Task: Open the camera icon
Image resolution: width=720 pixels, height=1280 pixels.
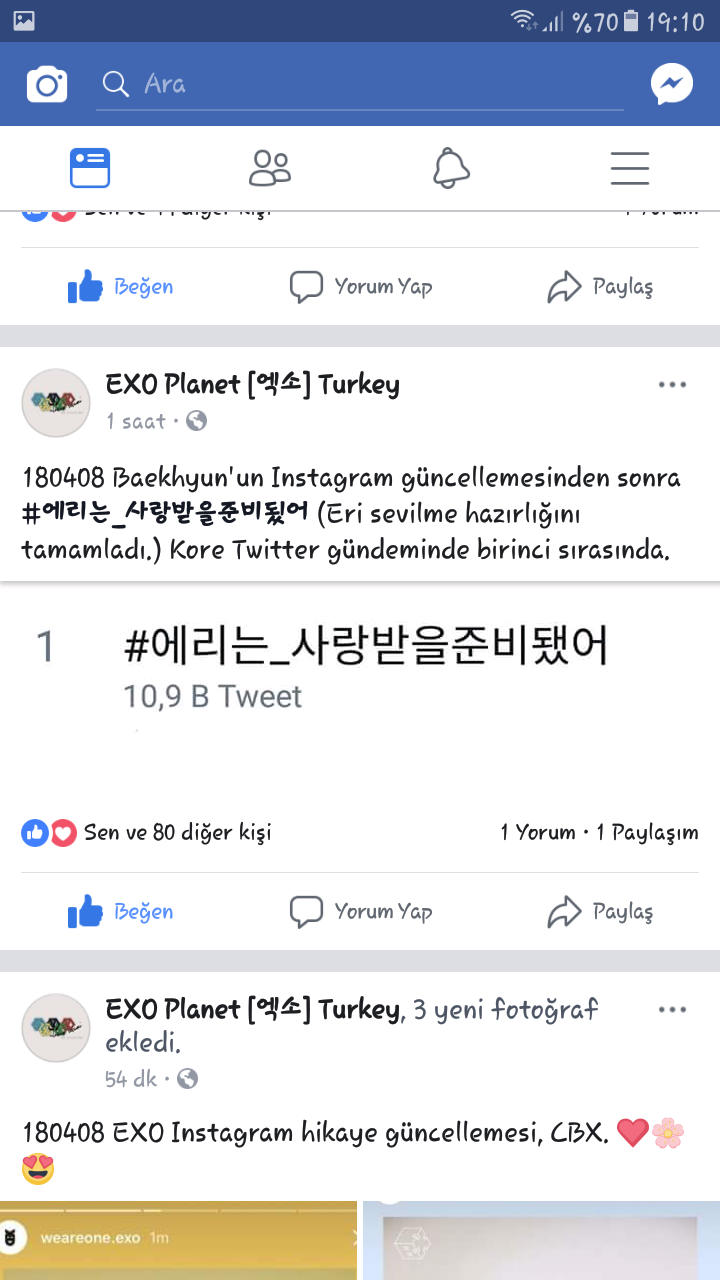Action: [x=47, y=84]
